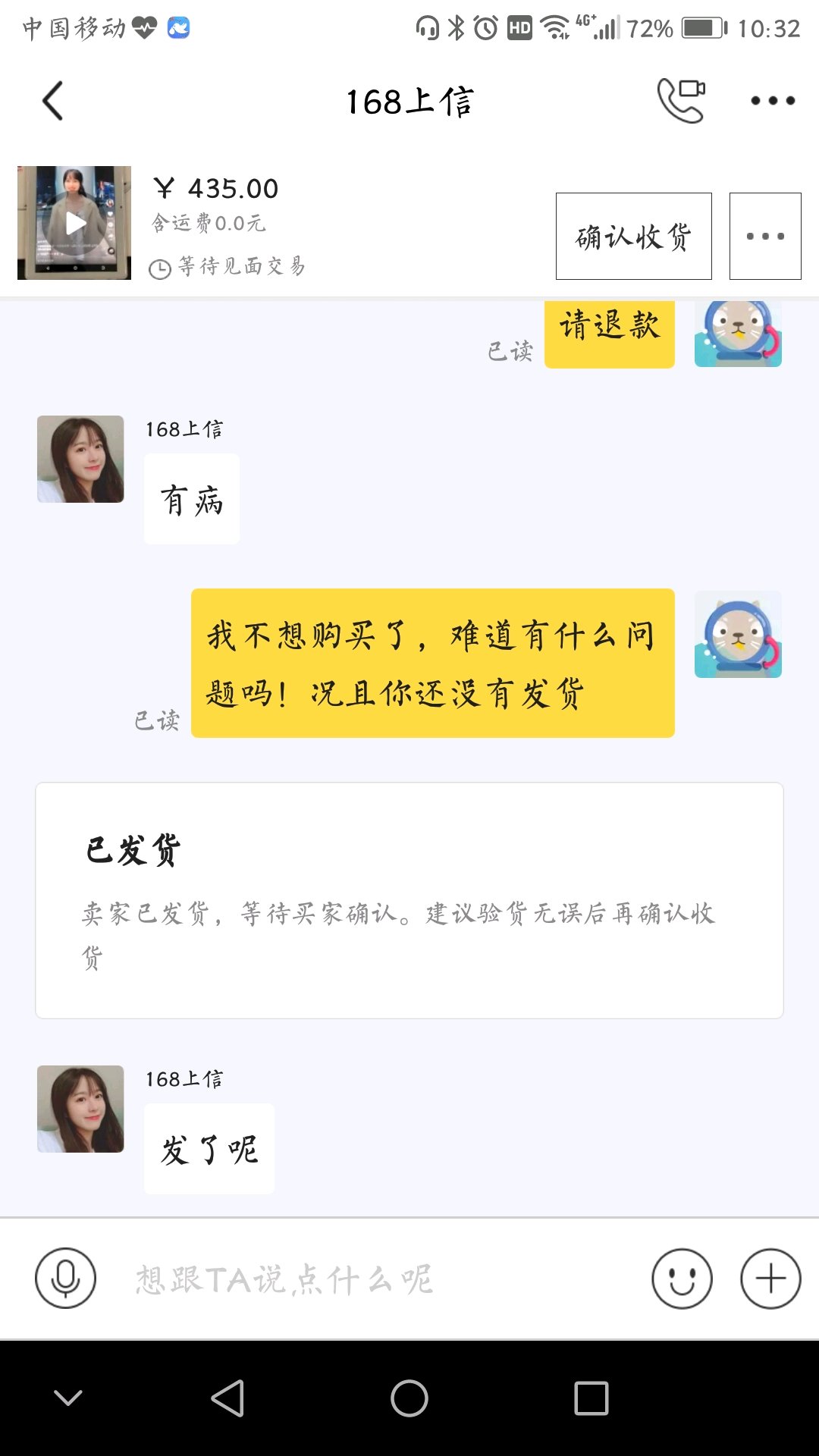Open more order options beside 确认收货

[764, 237]
